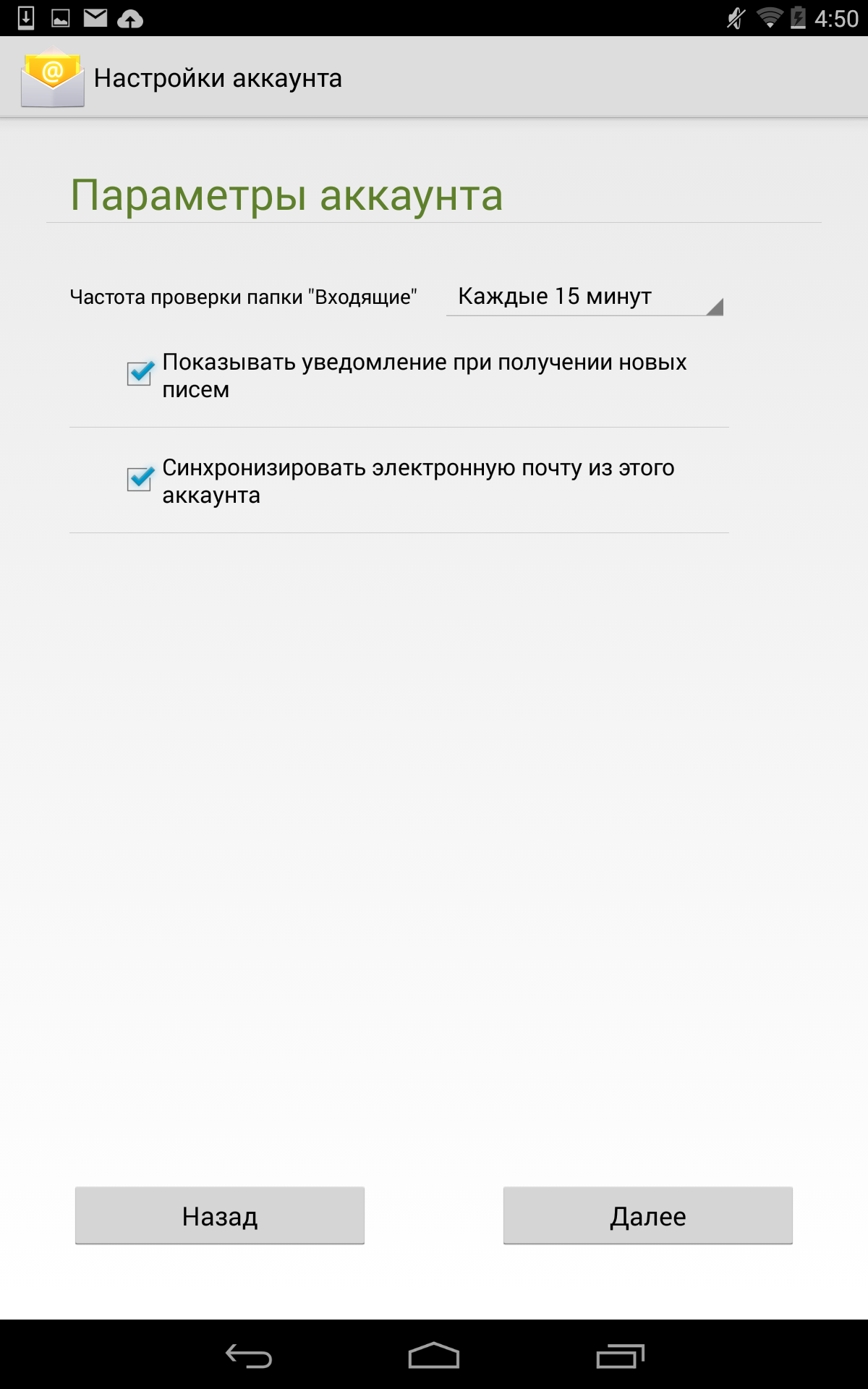Image resolution: width=868 pixels, height=1389 pixels.
Task: Uncheck the new mail notification checkbox
Action: click(x=140, y=374)
